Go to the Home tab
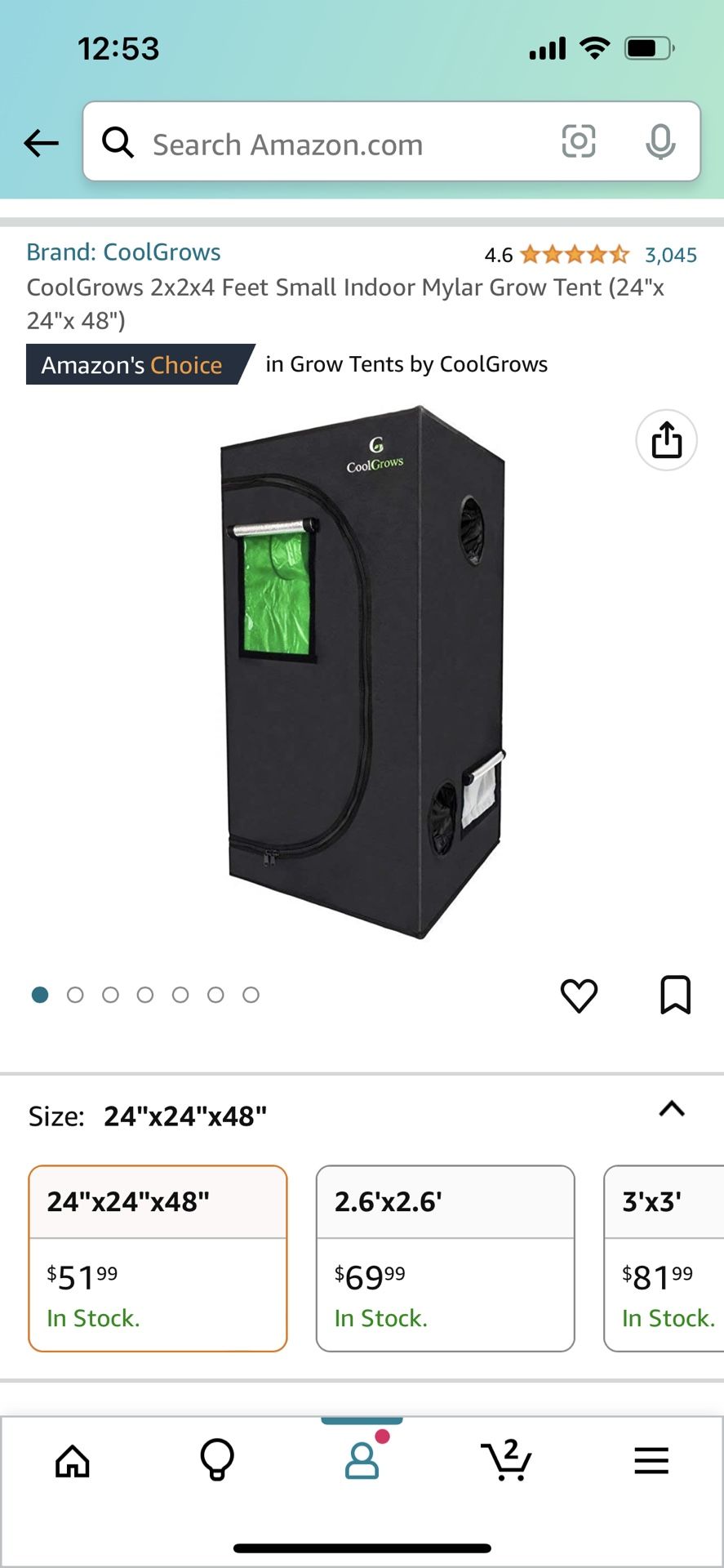The image size is (724, 1568). (73, 1461)
